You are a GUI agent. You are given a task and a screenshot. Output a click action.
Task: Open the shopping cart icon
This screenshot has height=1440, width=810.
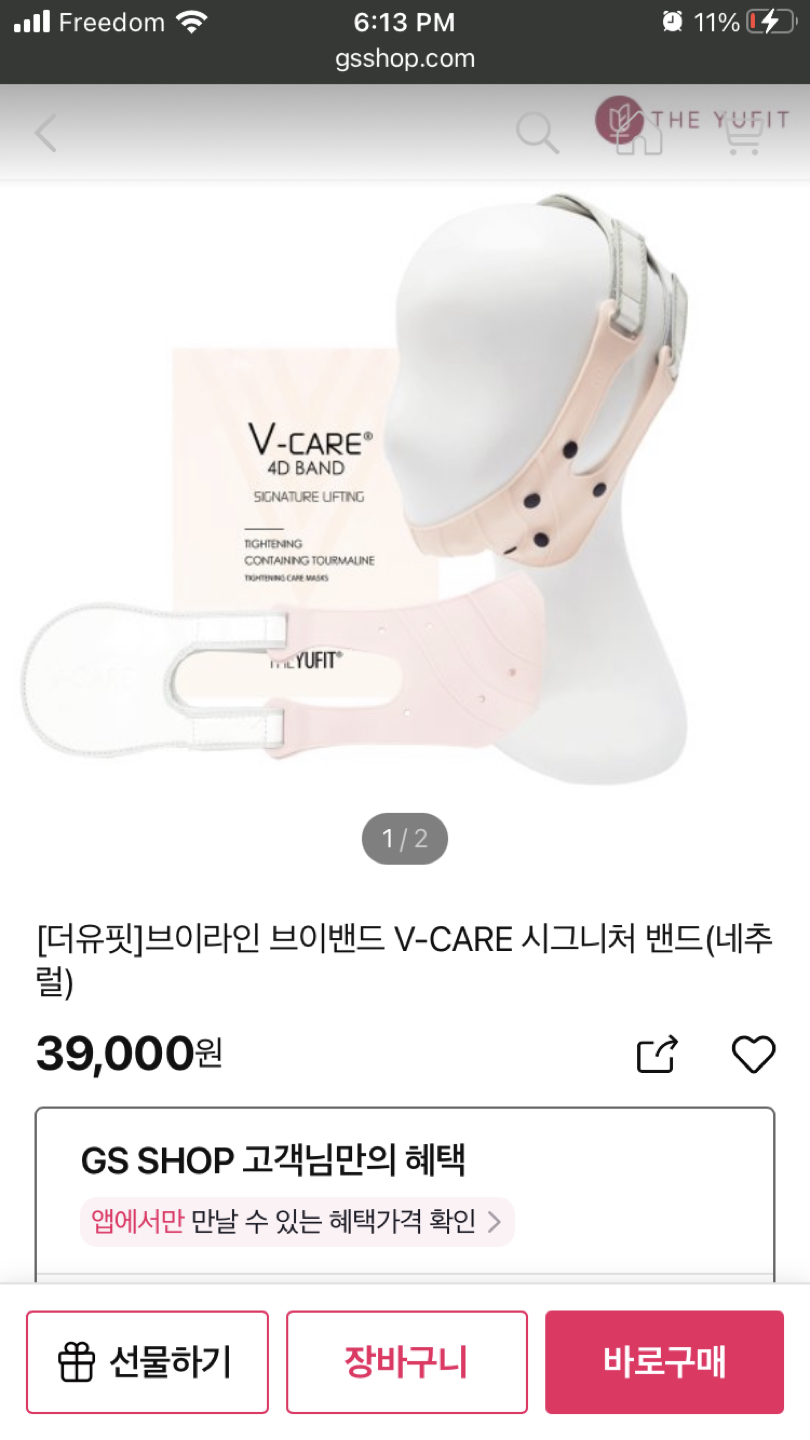pos(742,135)
